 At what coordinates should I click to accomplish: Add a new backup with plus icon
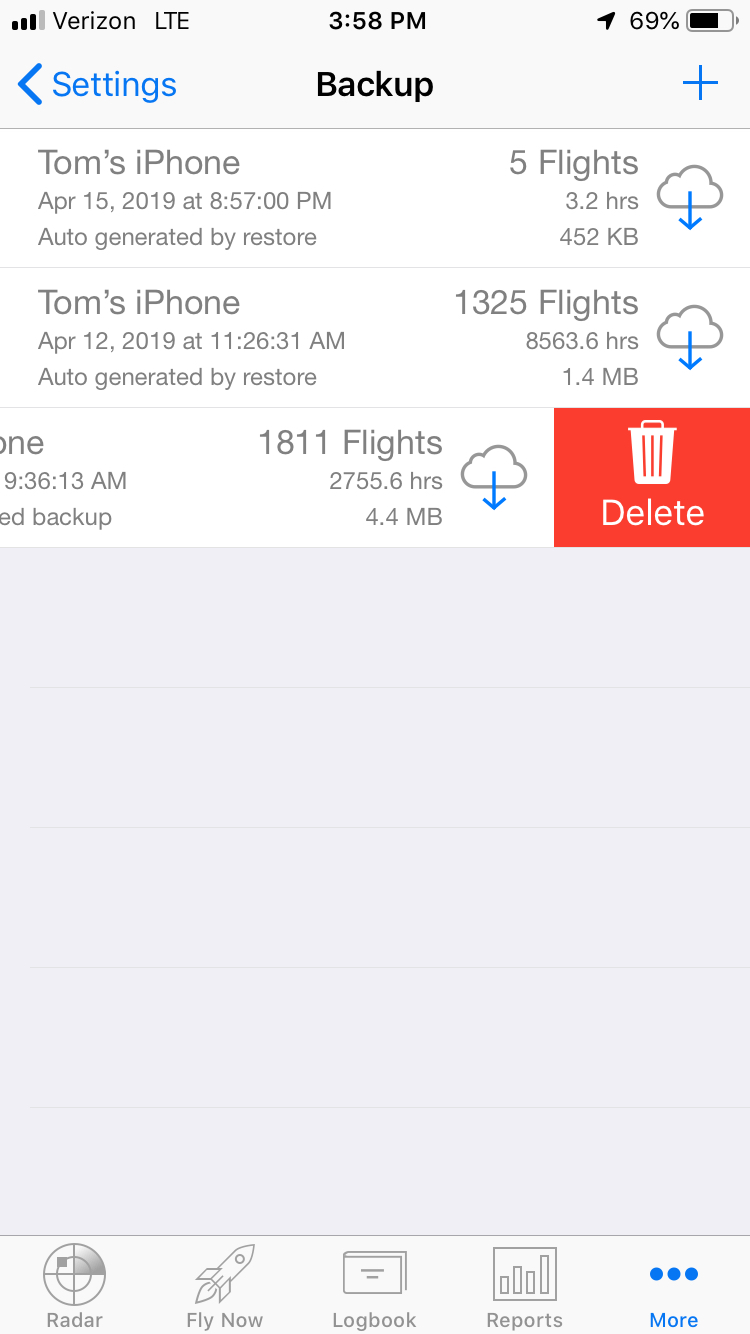tap(700, 84)
